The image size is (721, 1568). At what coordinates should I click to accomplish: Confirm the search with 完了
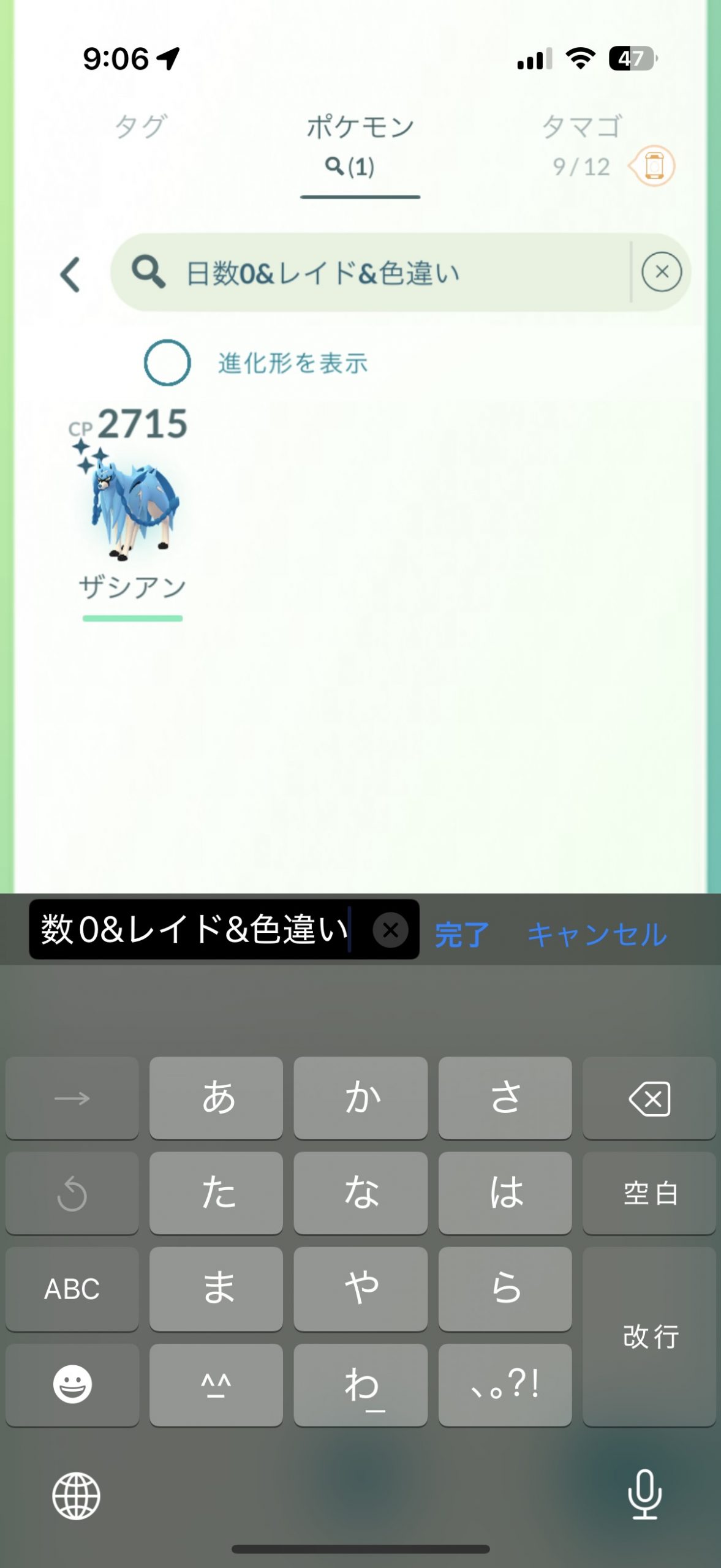461,934
